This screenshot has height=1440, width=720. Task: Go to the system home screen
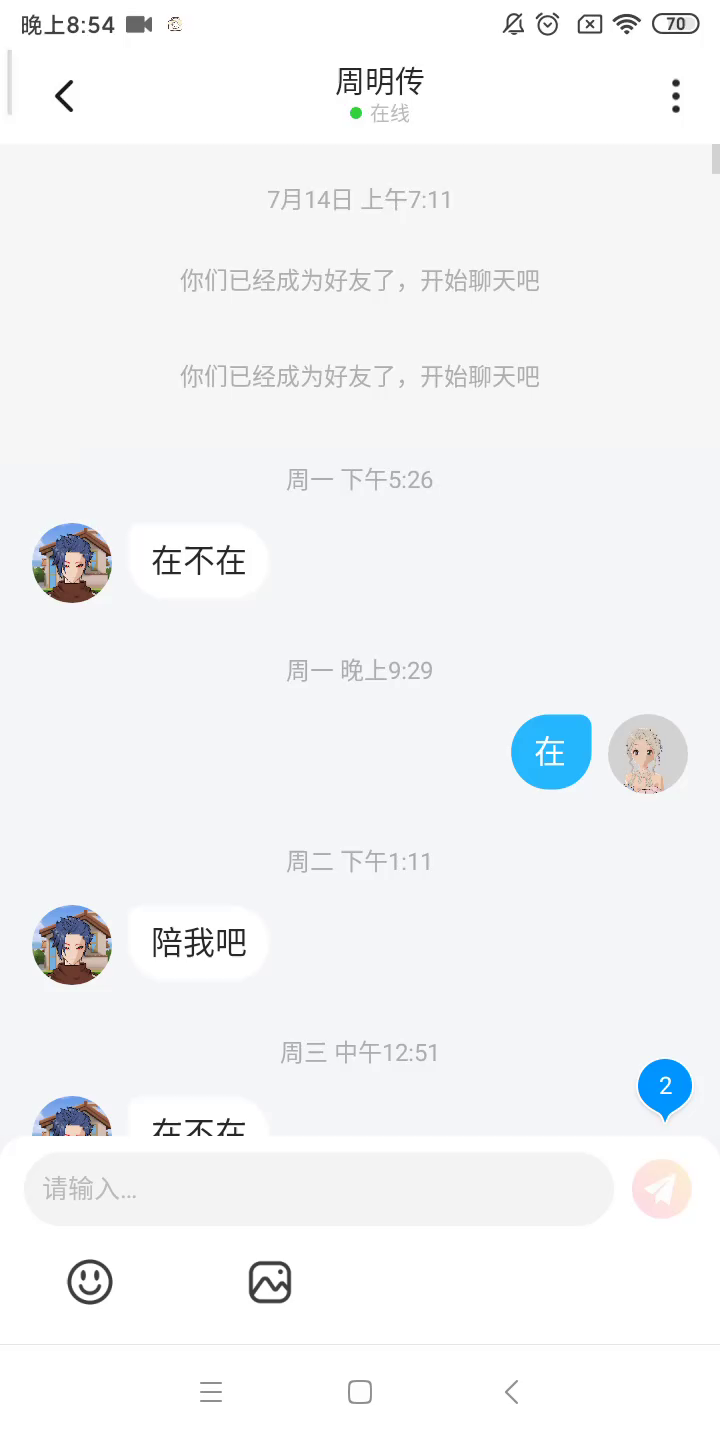(360, 1392)
